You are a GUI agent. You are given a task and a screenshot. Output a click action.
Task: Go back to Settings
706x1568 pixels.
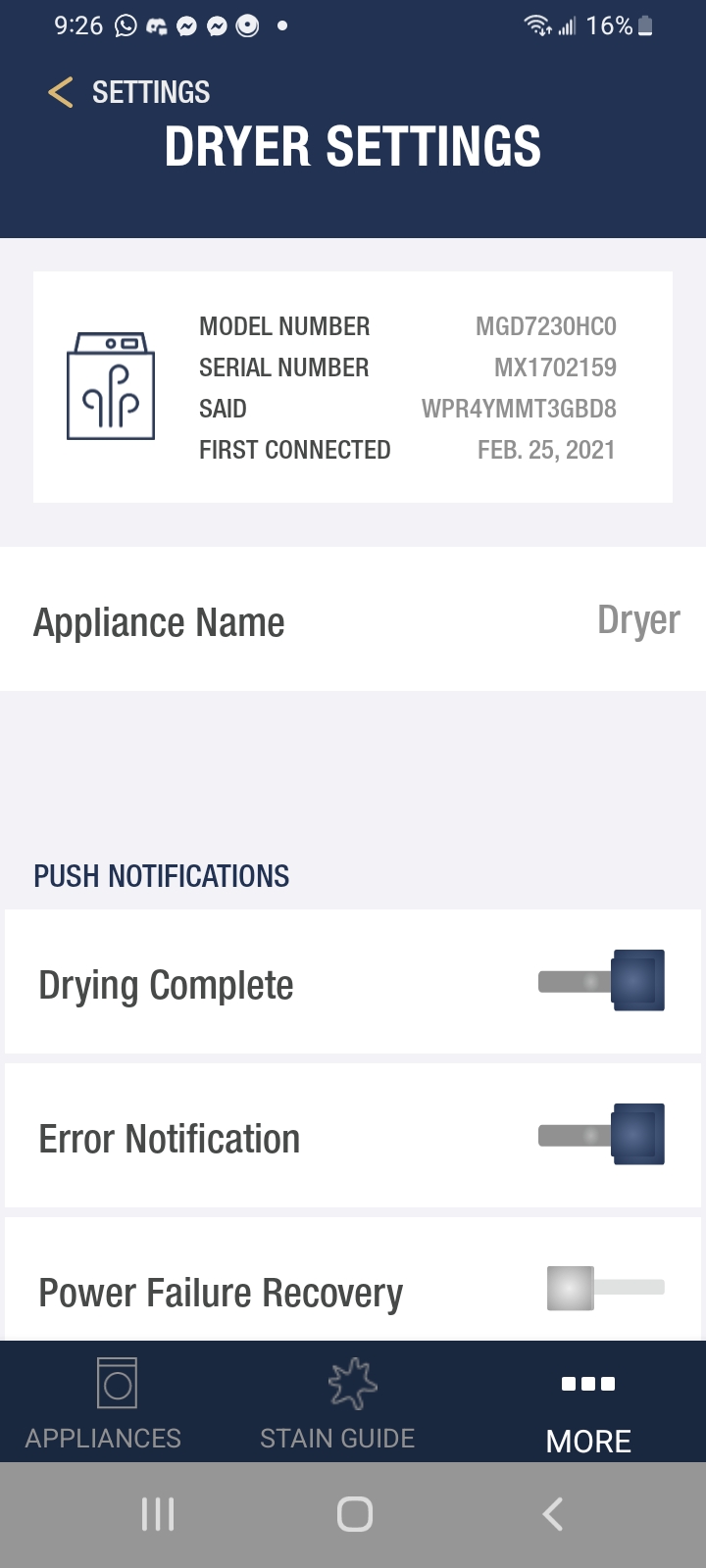click(x=128, y=93)
